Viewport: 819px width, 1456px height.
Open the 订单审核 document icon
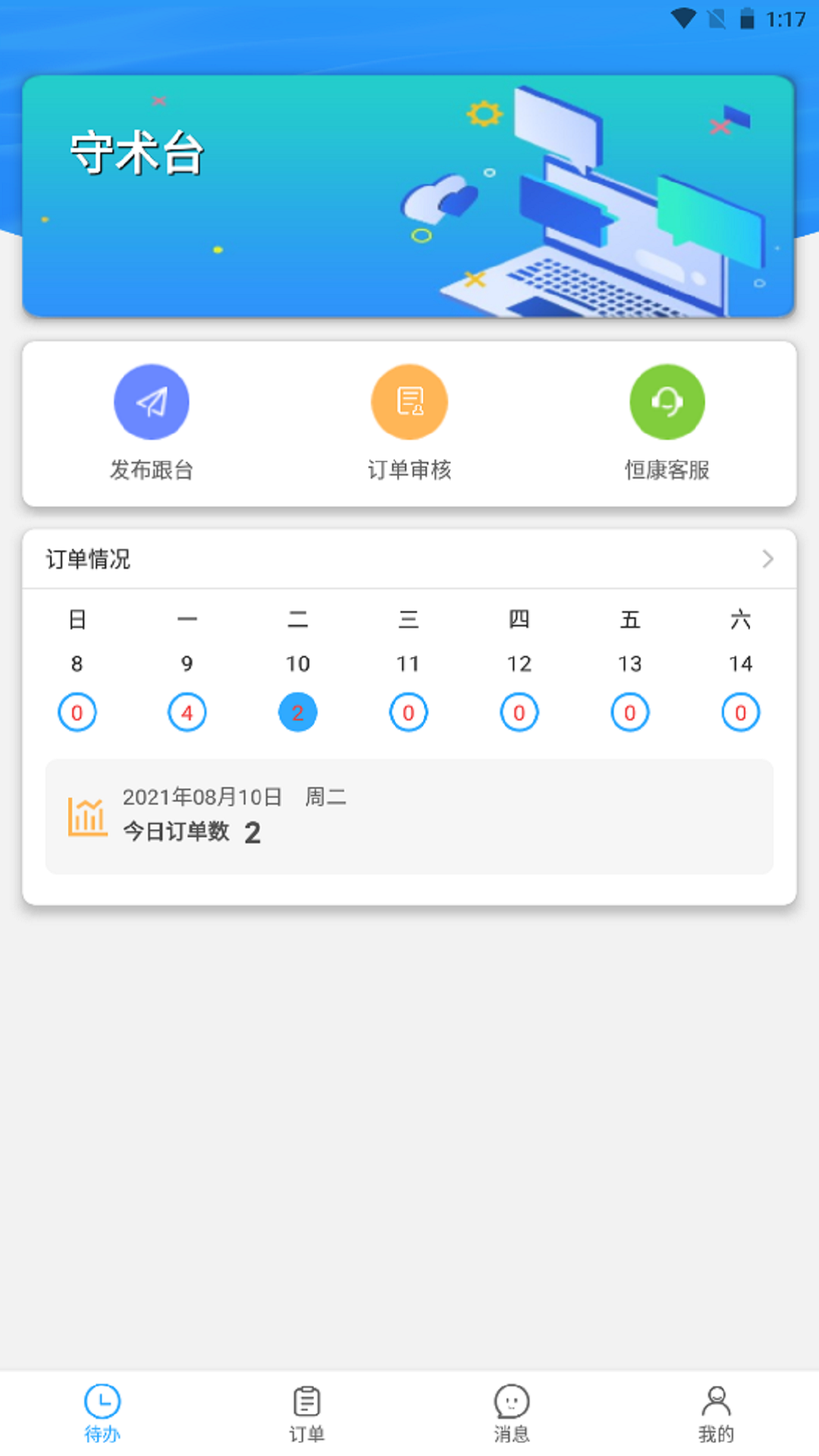point(409,401)
